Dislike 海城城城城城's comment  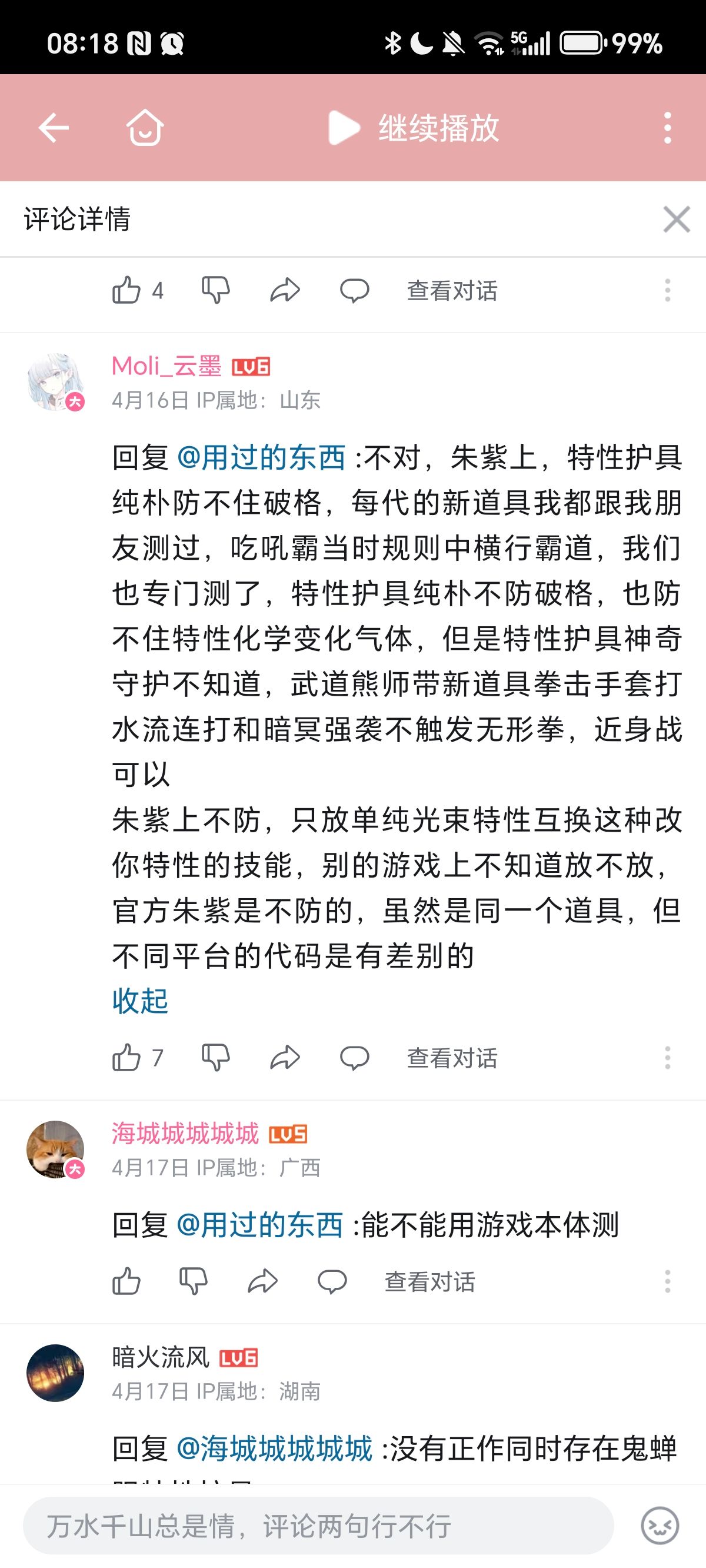point(194,1281)
